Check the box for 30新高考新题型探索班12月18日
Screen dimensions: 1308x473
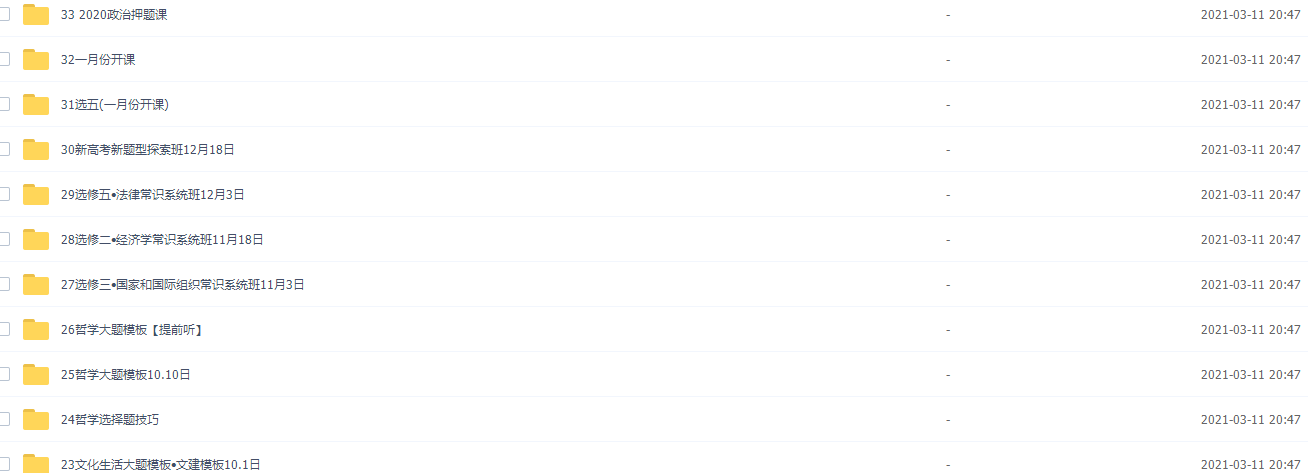4,149
